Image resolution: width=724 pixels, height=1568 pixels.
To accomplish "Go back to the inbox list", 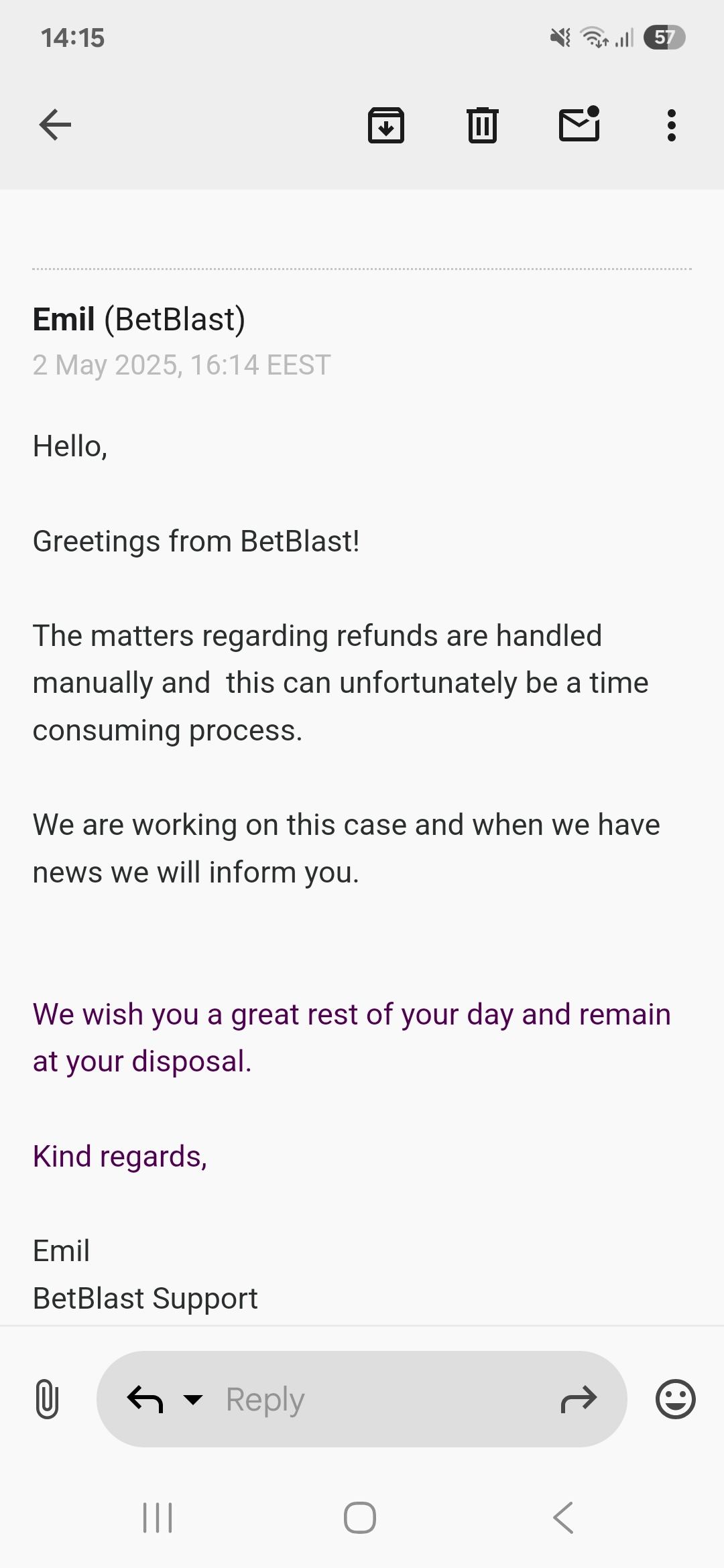I will click(55, 125).
